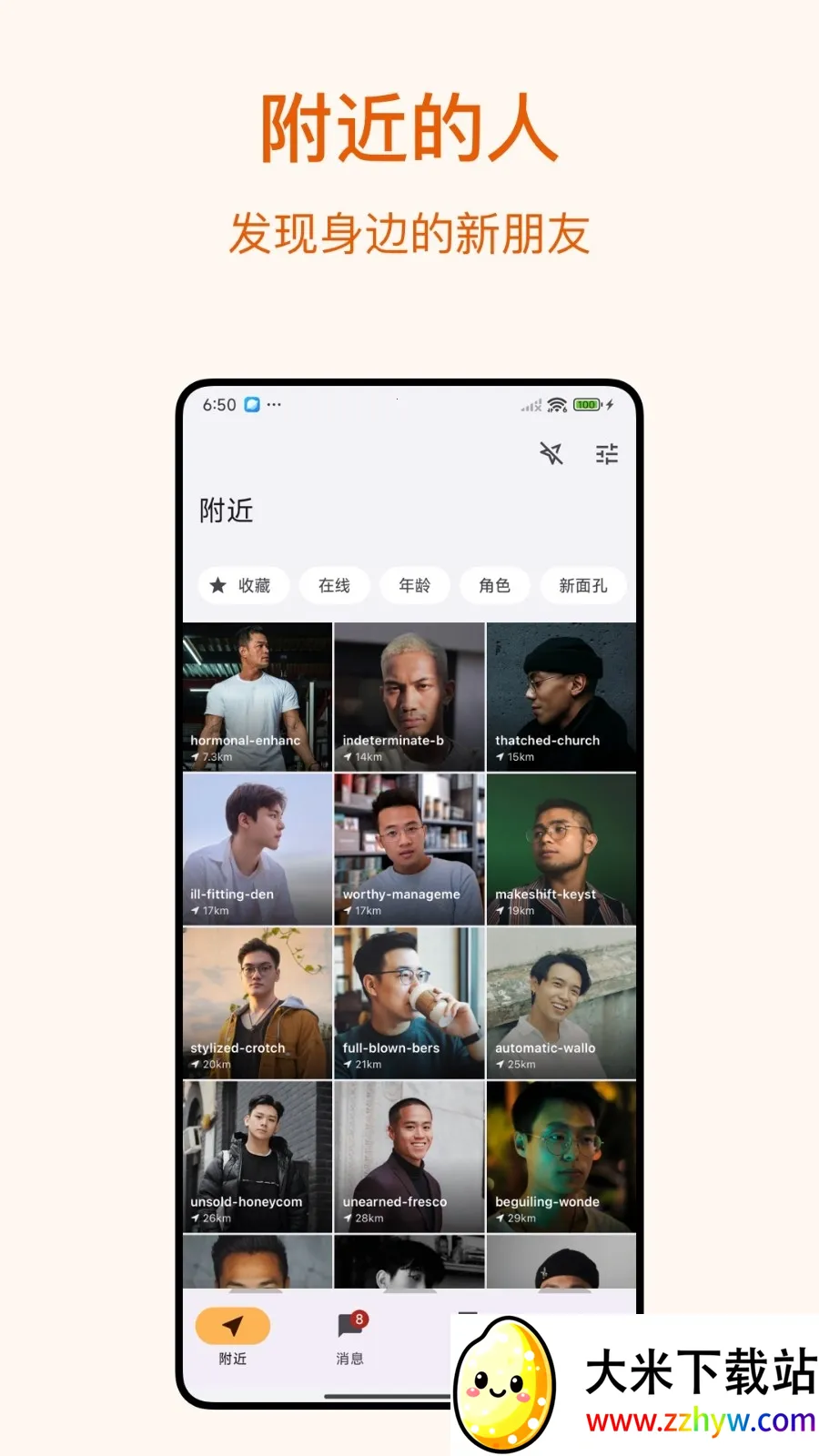Toggle the 新面孔 new faces filter
This screenshot has height=1456, width=819.
point(584,585)
